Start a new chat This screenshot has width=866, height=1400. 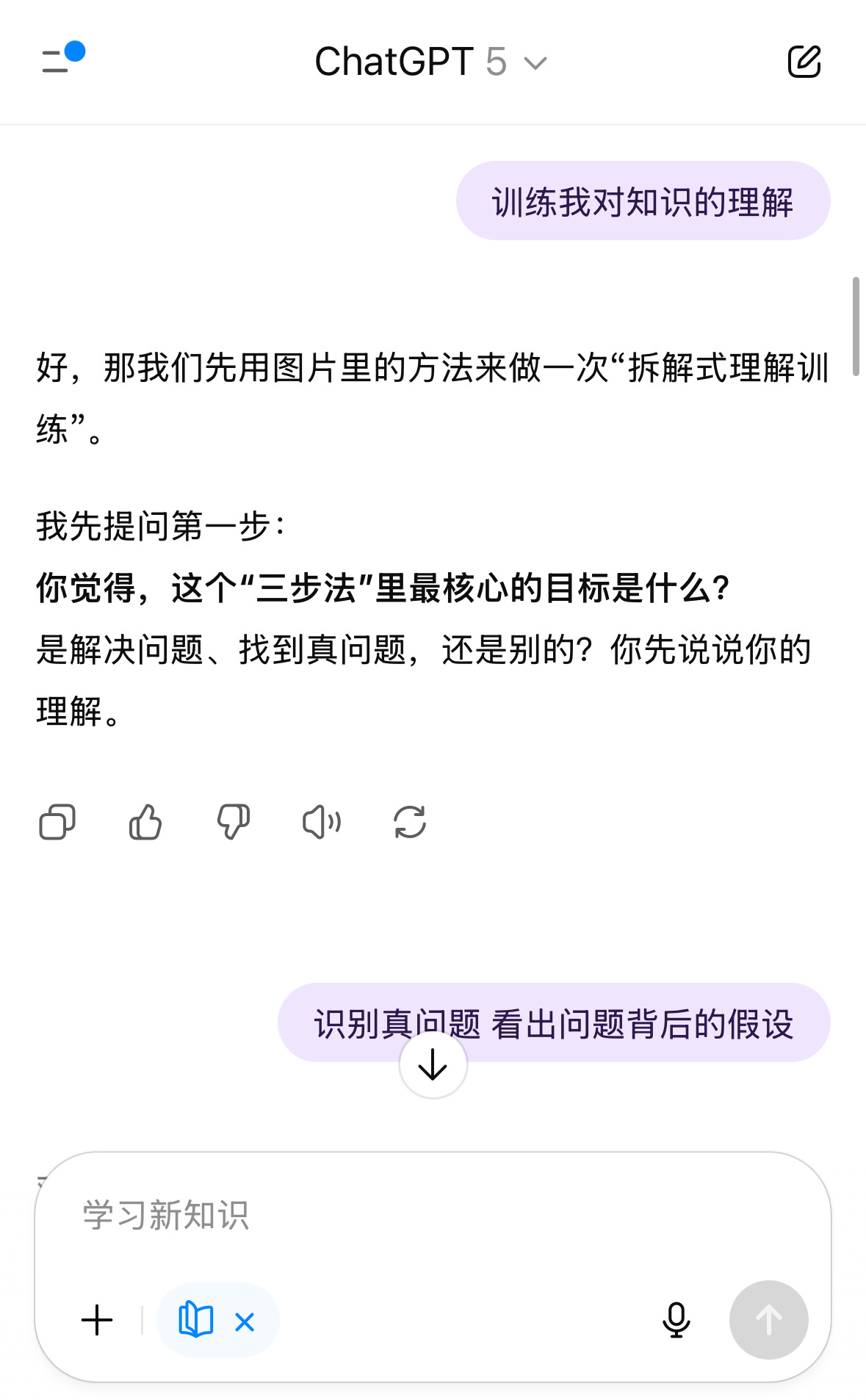804,61
